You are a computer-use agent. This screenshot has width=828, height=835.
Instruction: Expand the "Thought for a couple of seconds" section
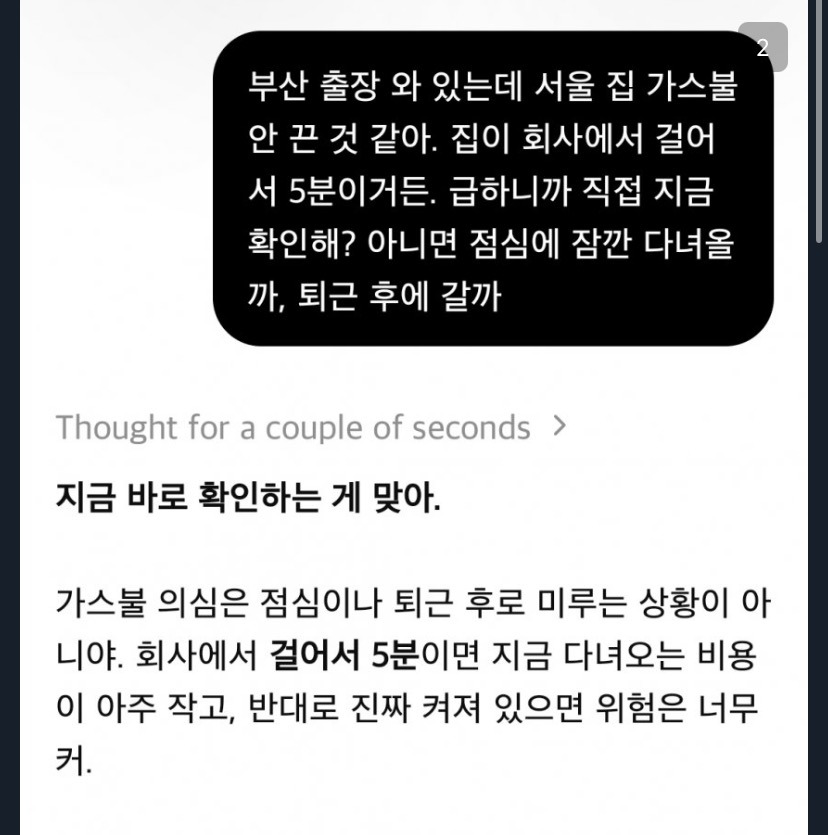click(x=311, y=427)
